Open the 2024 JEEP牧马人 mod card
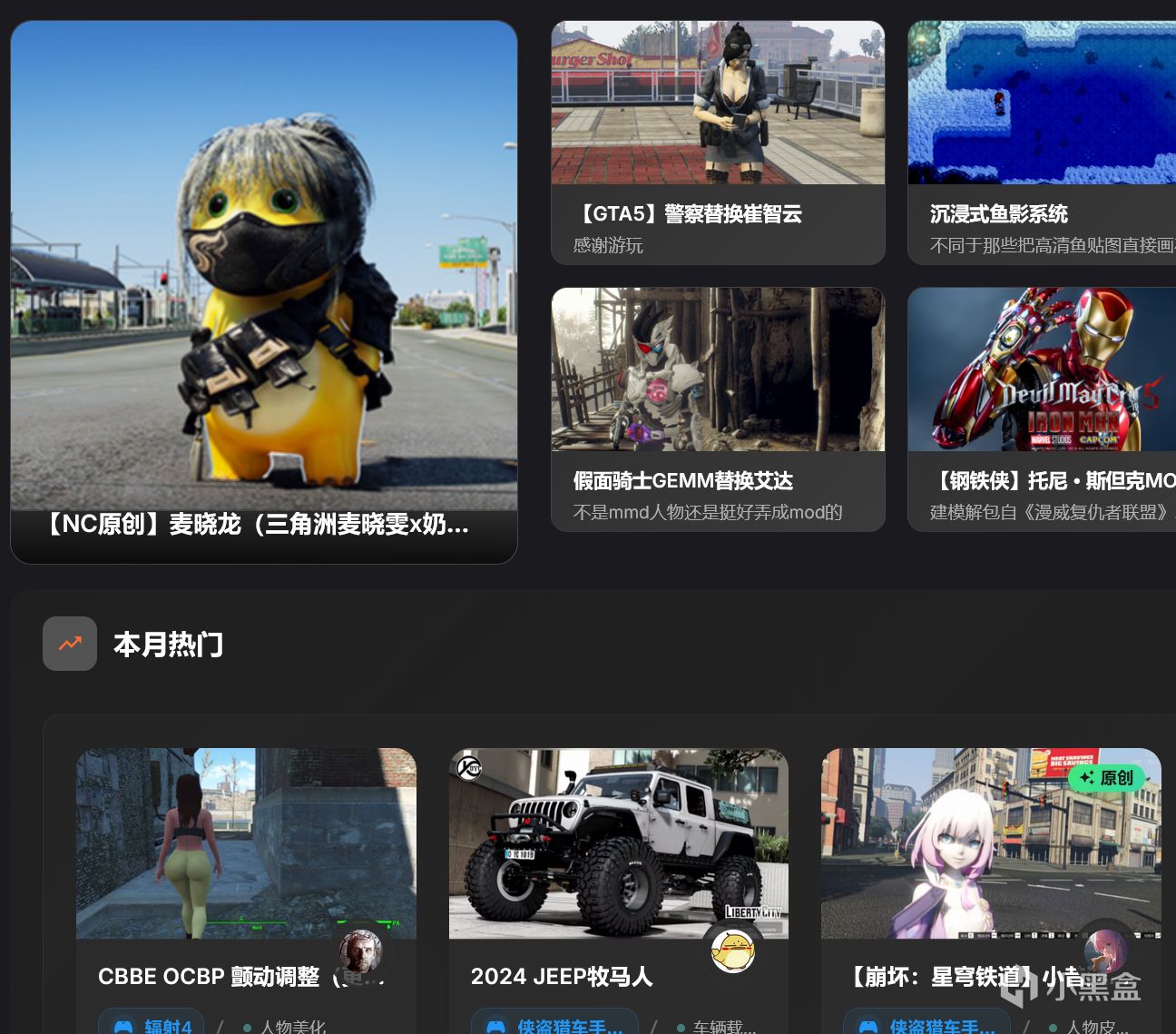 [x=618, y=844]
